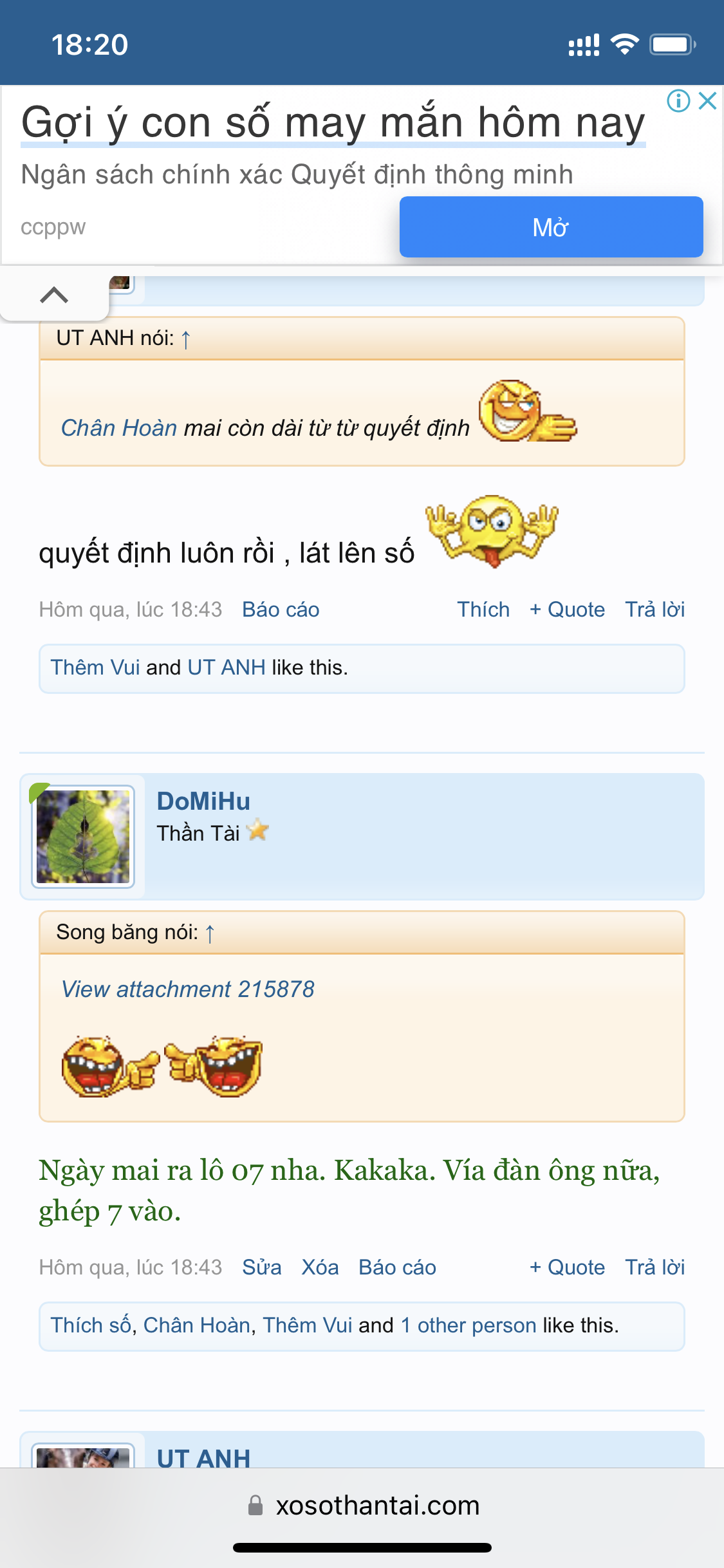This screenshot has width=724, height=1568.
Task: Open the ad info icon
Action: click(678, 101)
